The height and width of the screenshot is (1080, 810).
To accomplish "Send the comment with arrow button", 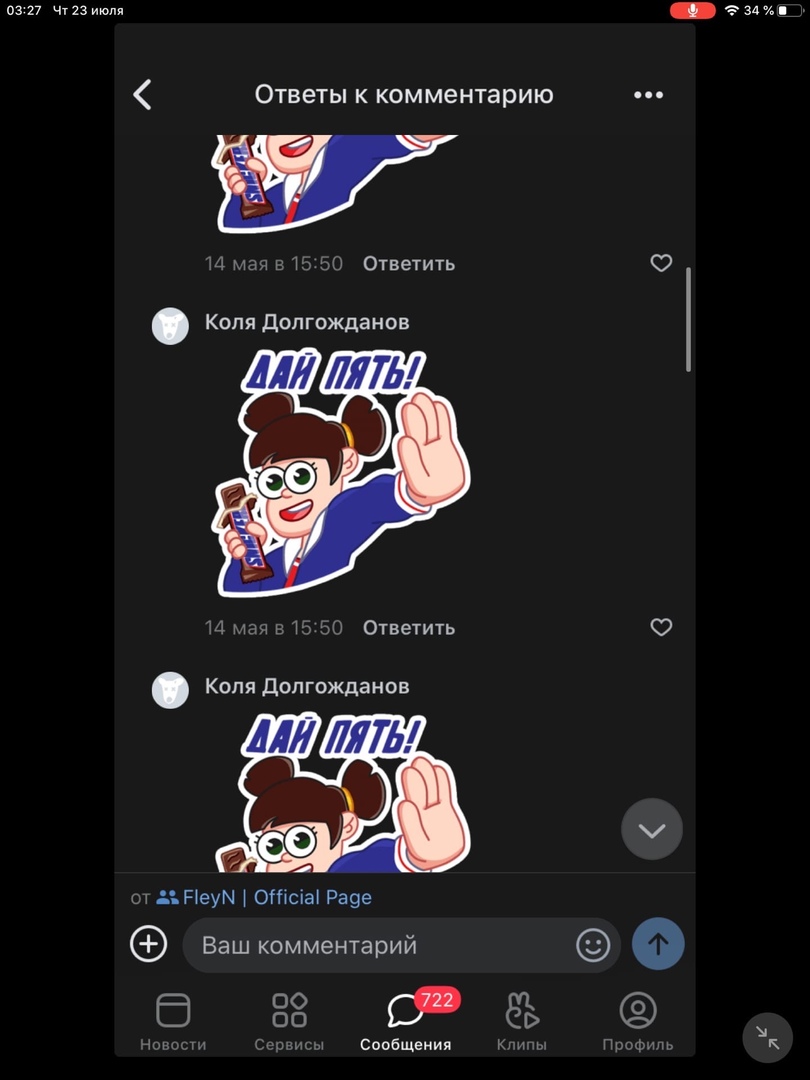I will coord(658,944).
